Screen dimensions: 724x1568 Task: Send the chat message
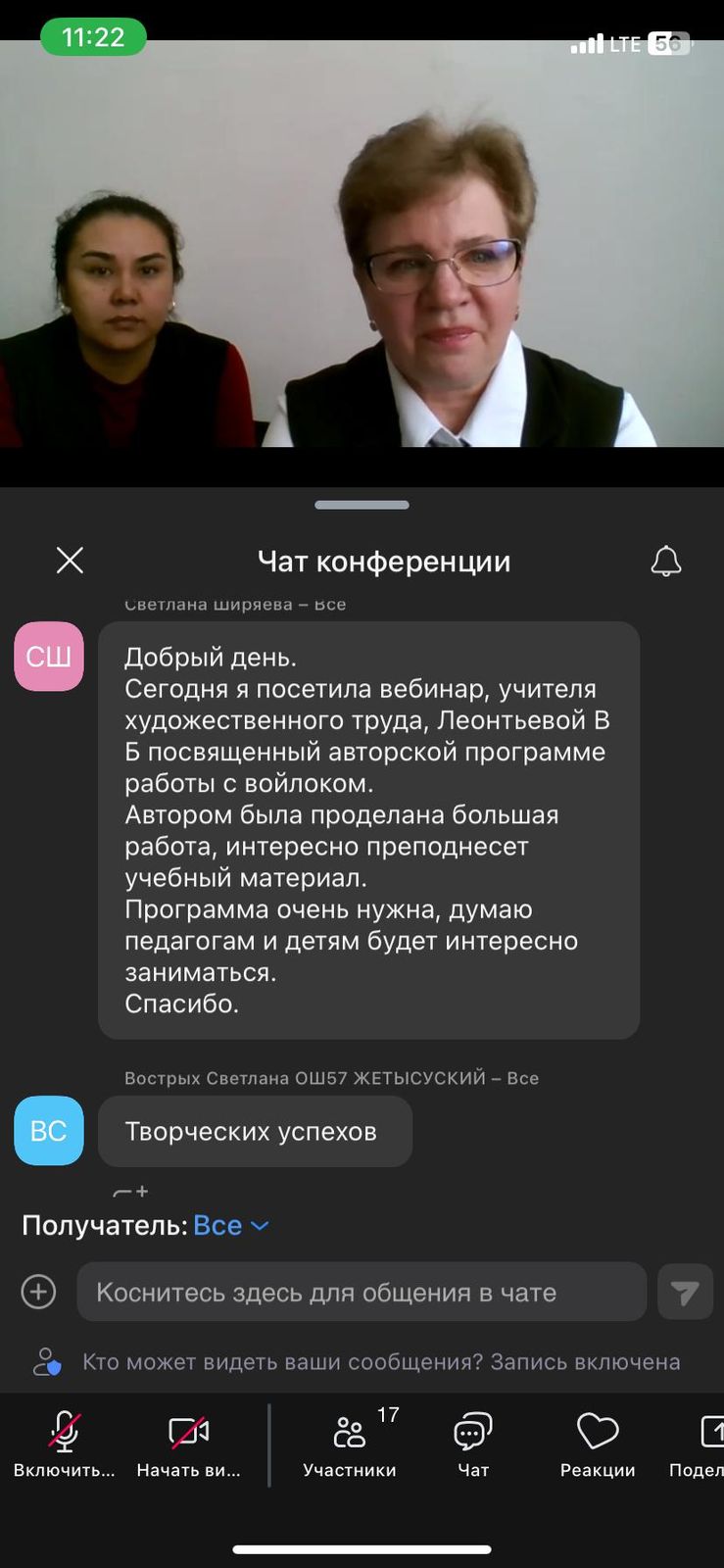[685, 1293]
